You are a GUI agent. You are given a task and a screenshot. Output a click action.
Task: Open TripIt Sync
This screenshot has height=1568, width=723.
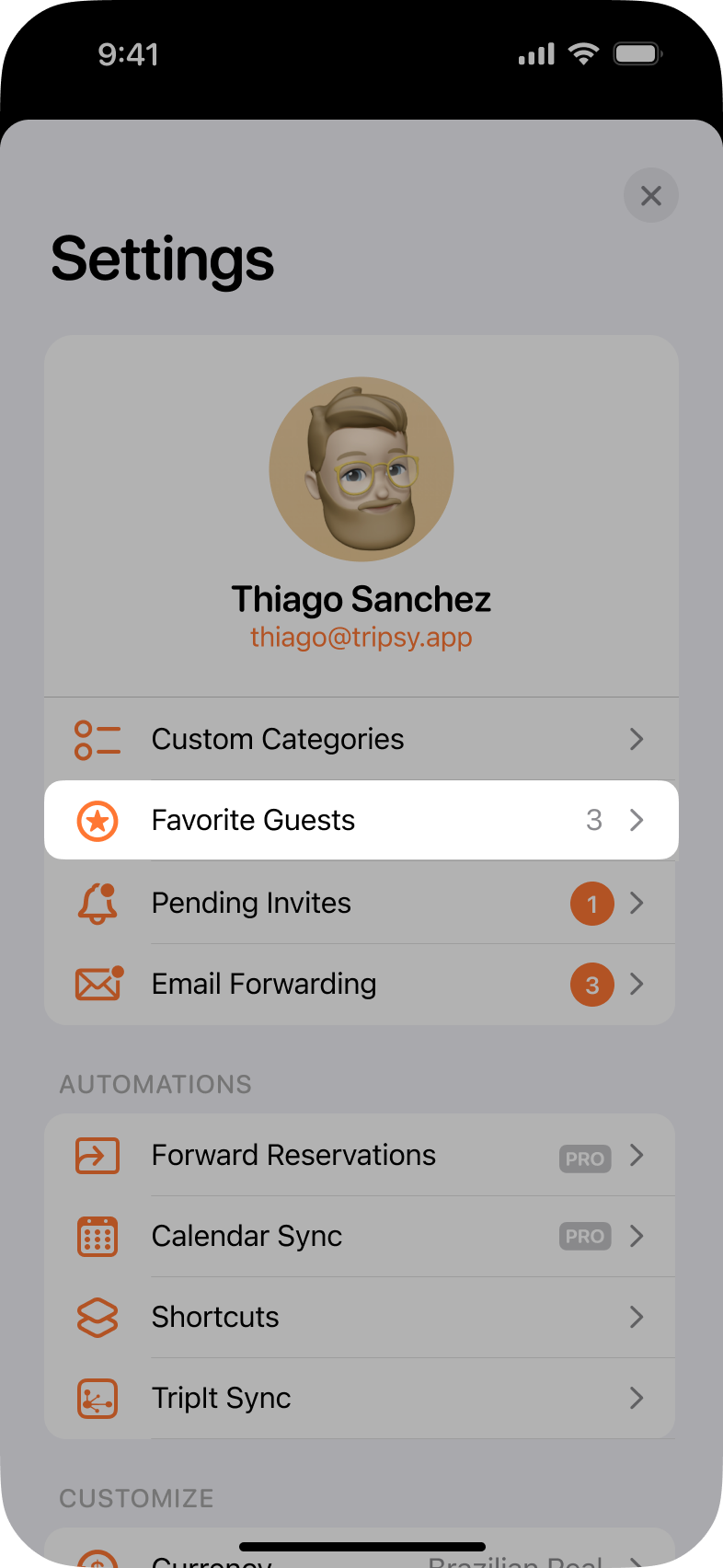361,1398
